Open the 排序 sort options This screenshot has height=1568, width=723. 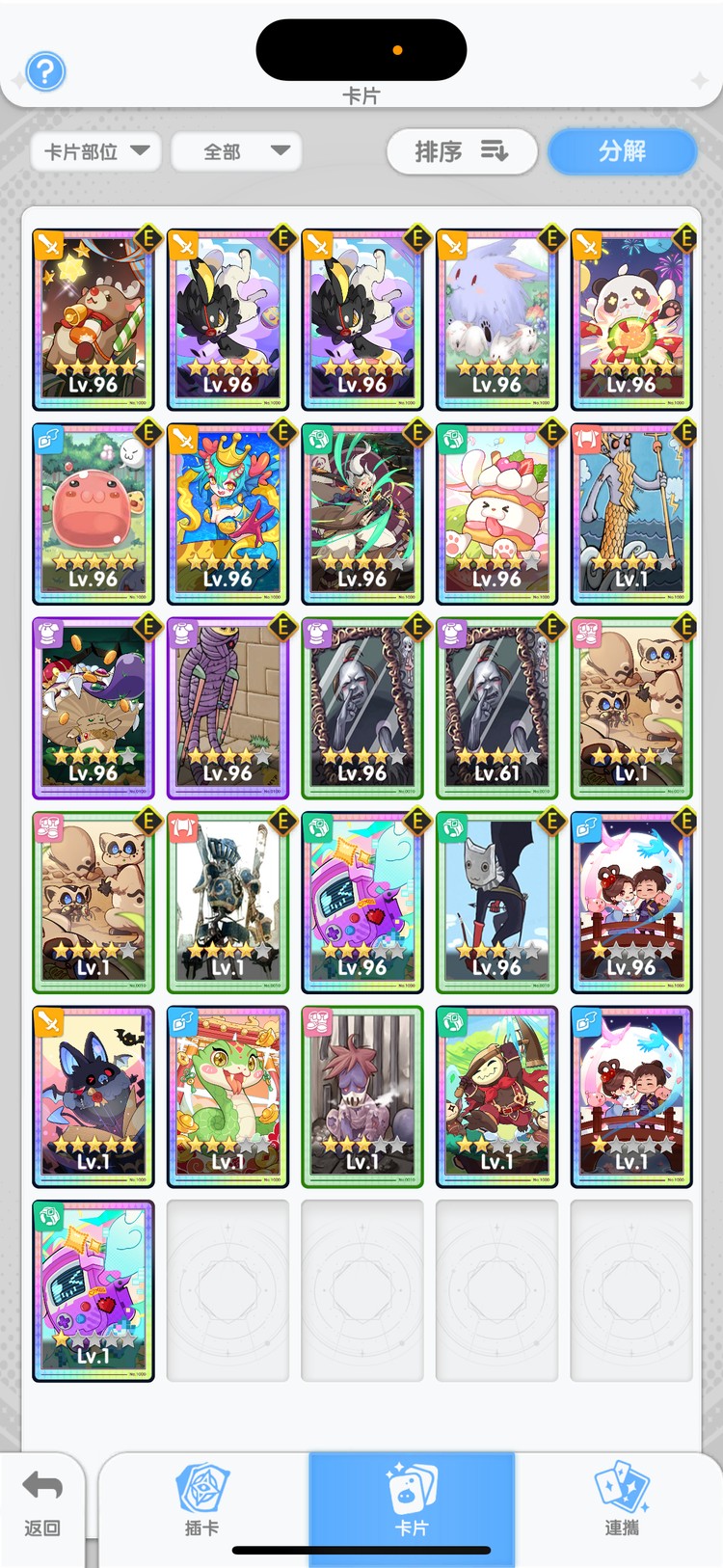tap(461, 151)
